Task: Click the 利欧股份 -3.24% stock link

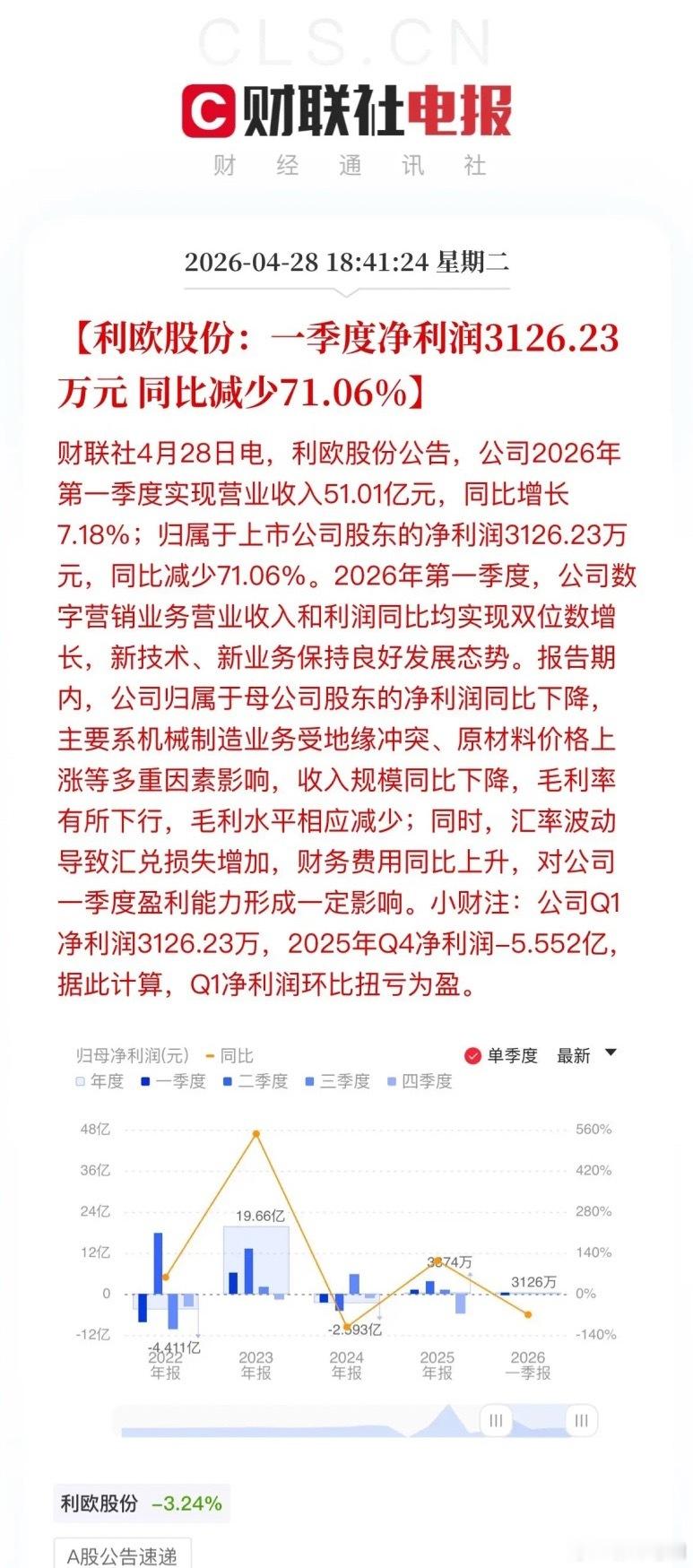Action: coord(139,1503)
